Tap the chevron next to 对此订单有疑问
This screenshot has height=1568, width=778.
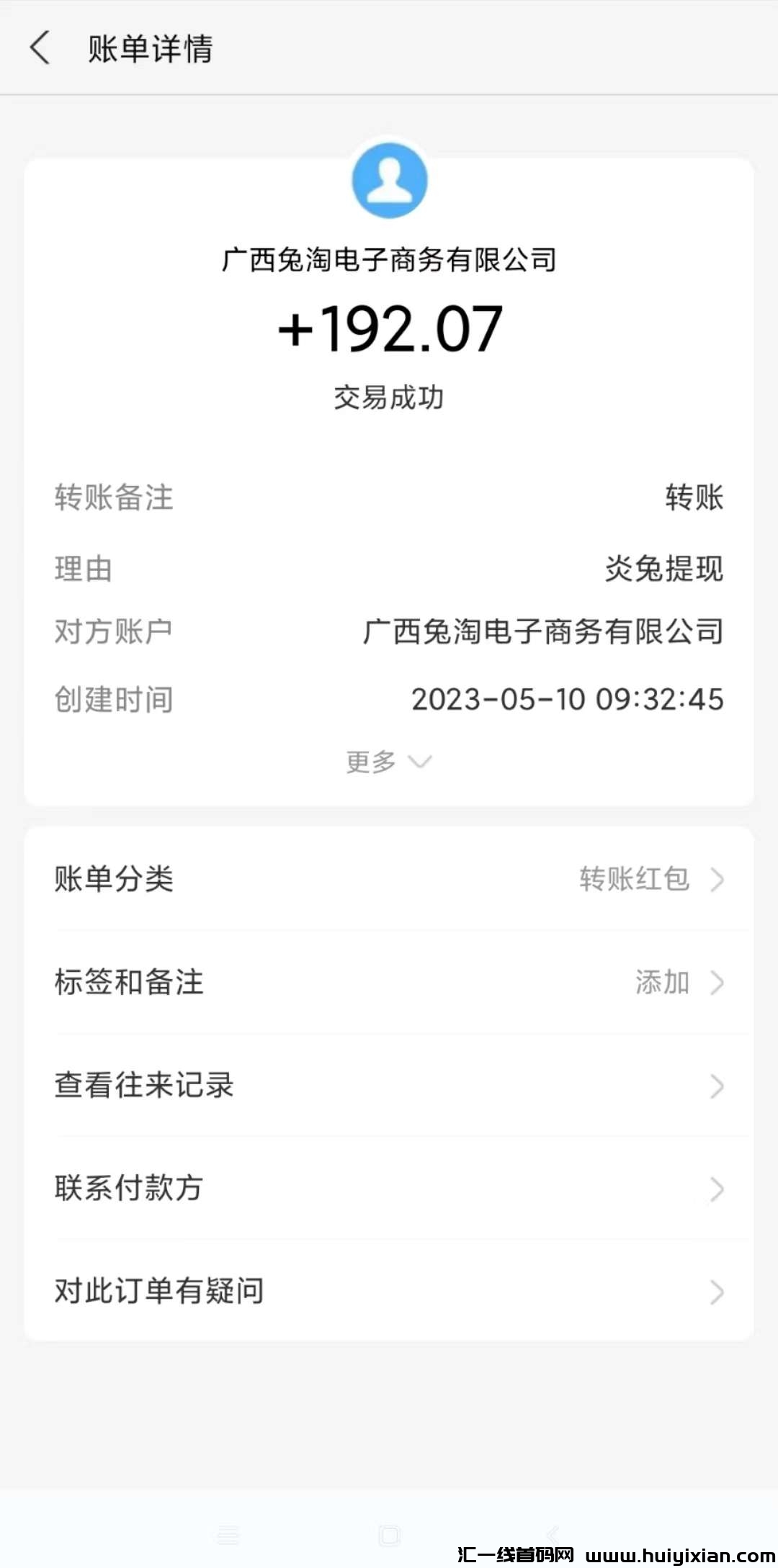715,1292
